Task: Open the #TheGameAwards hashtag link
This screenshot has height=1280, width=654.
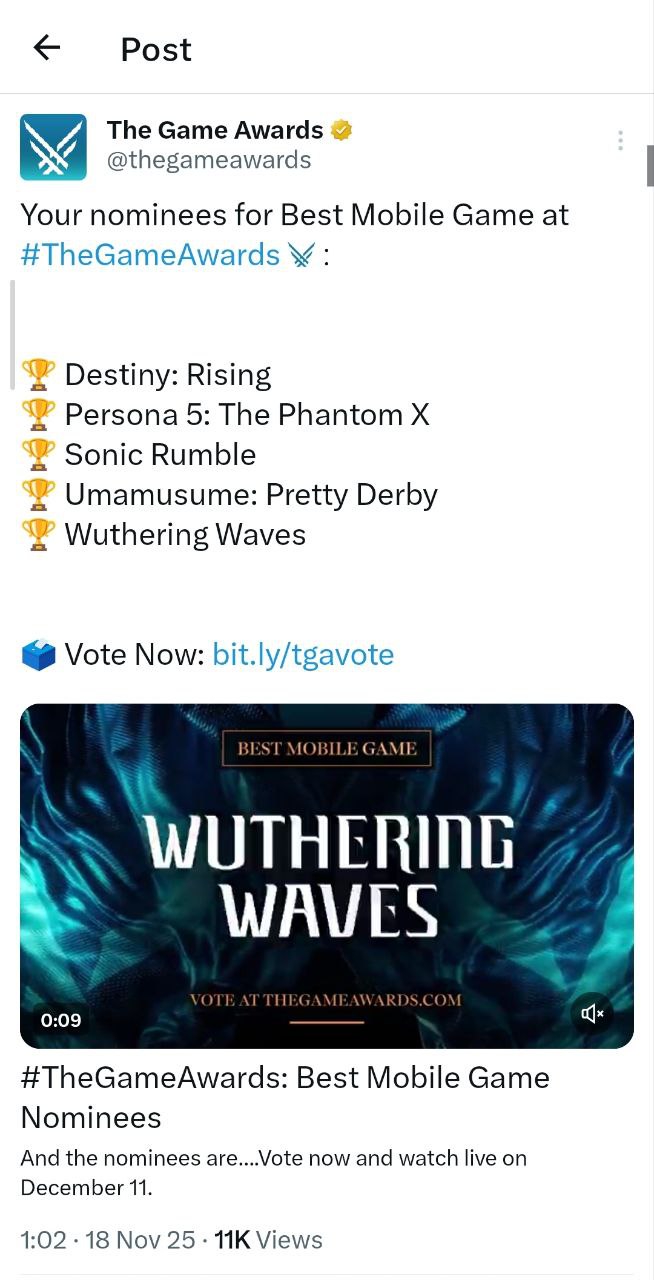Action: tap(150, 255)
